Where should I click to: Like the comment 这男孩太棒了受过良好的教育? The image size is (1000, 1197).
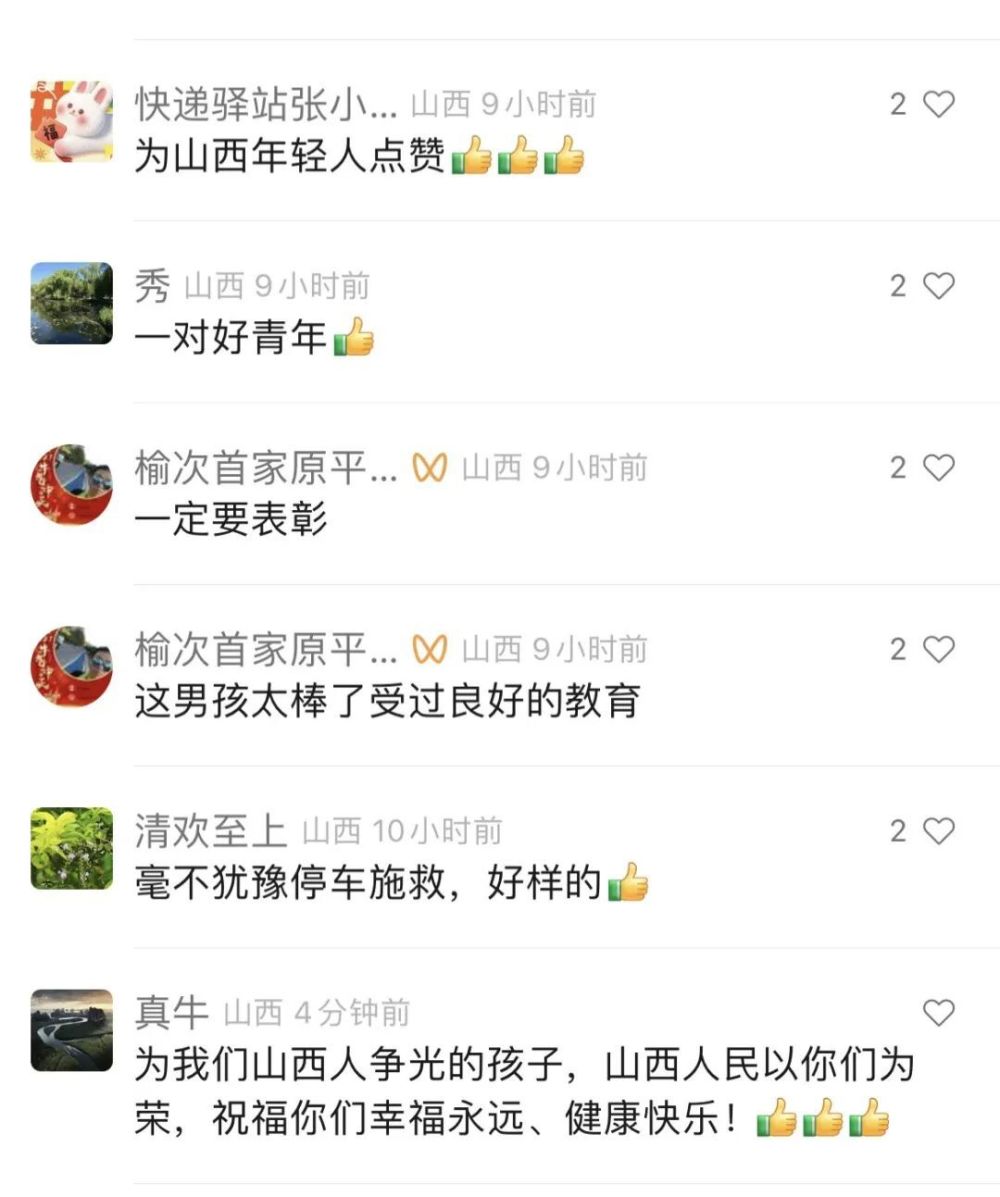tap(937, 650)
